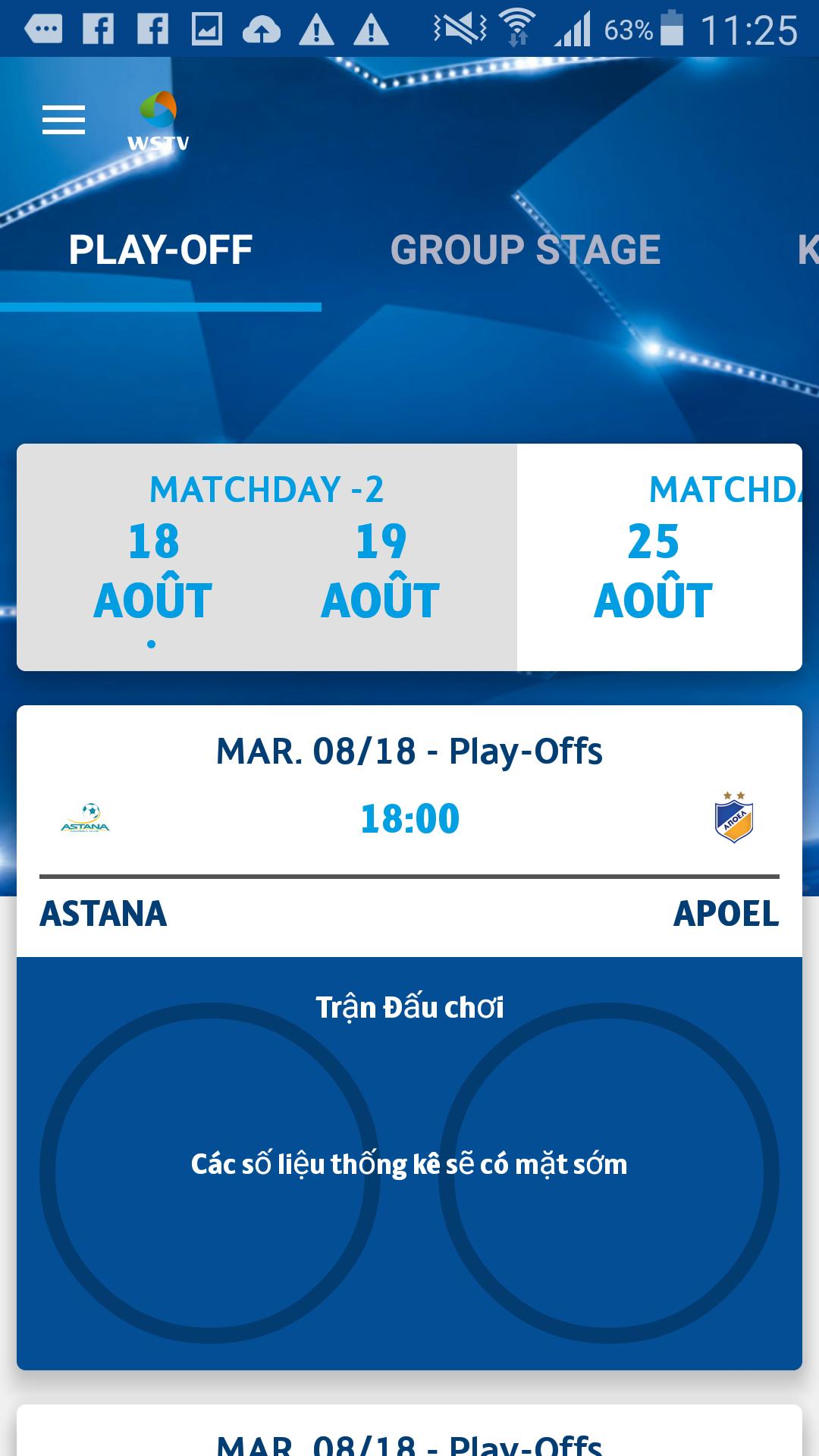Open the hamburger navigation menu
Screen dimensions: 819x1456
(x=64, y=121)
